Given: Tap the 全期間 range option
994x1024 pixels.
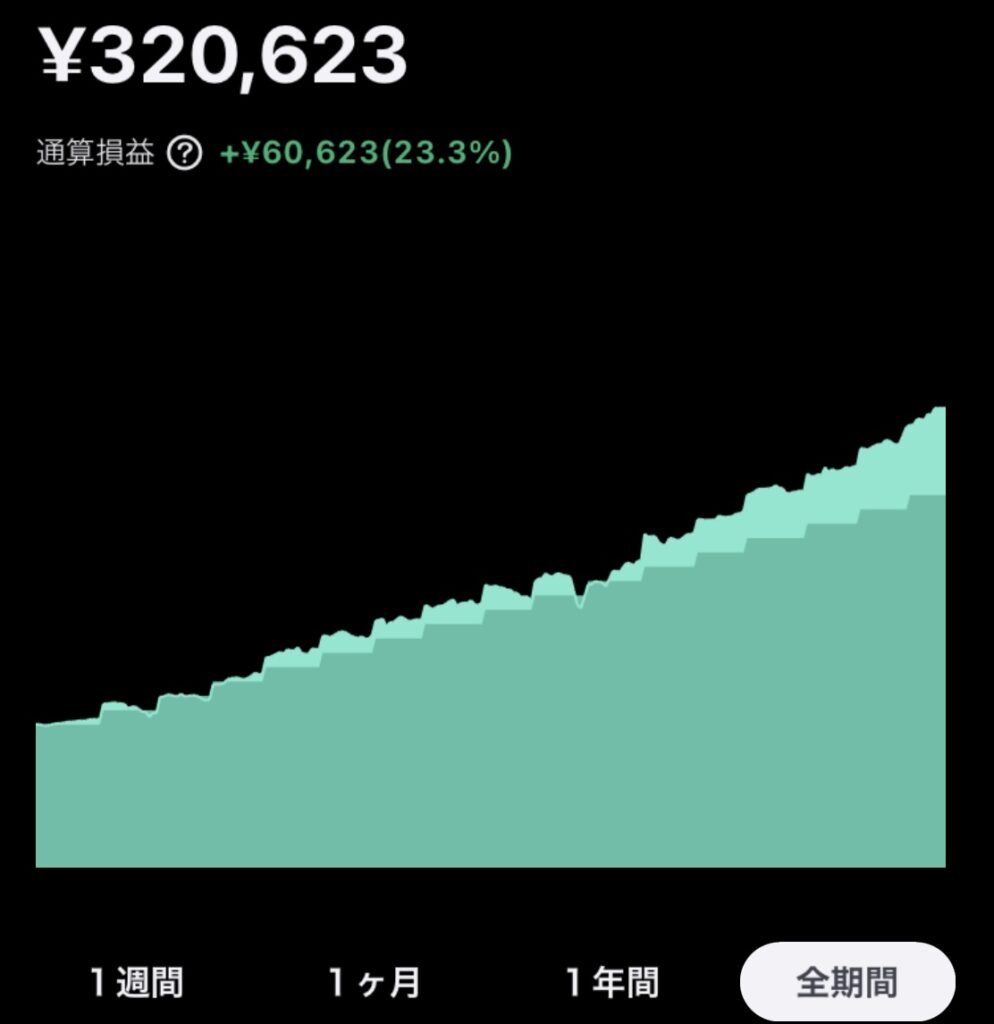Looking at the screenshot, I should (847, 981).
